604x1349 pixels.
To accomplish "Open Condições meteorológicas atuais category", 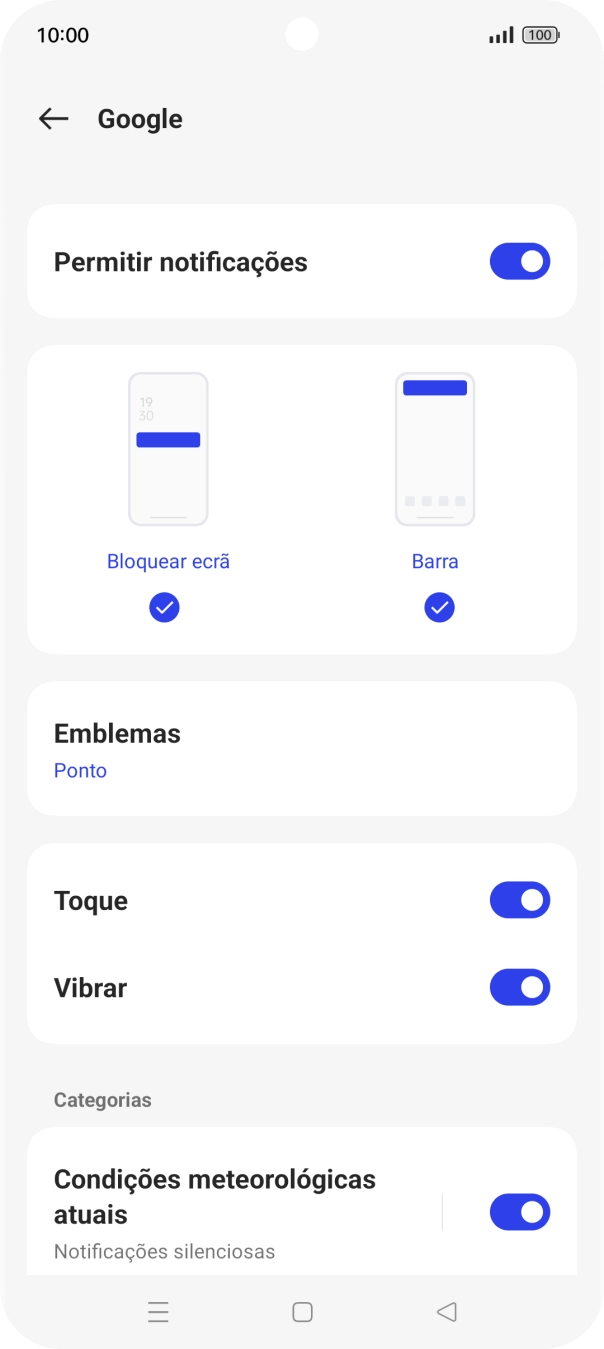I will 230,1212.
